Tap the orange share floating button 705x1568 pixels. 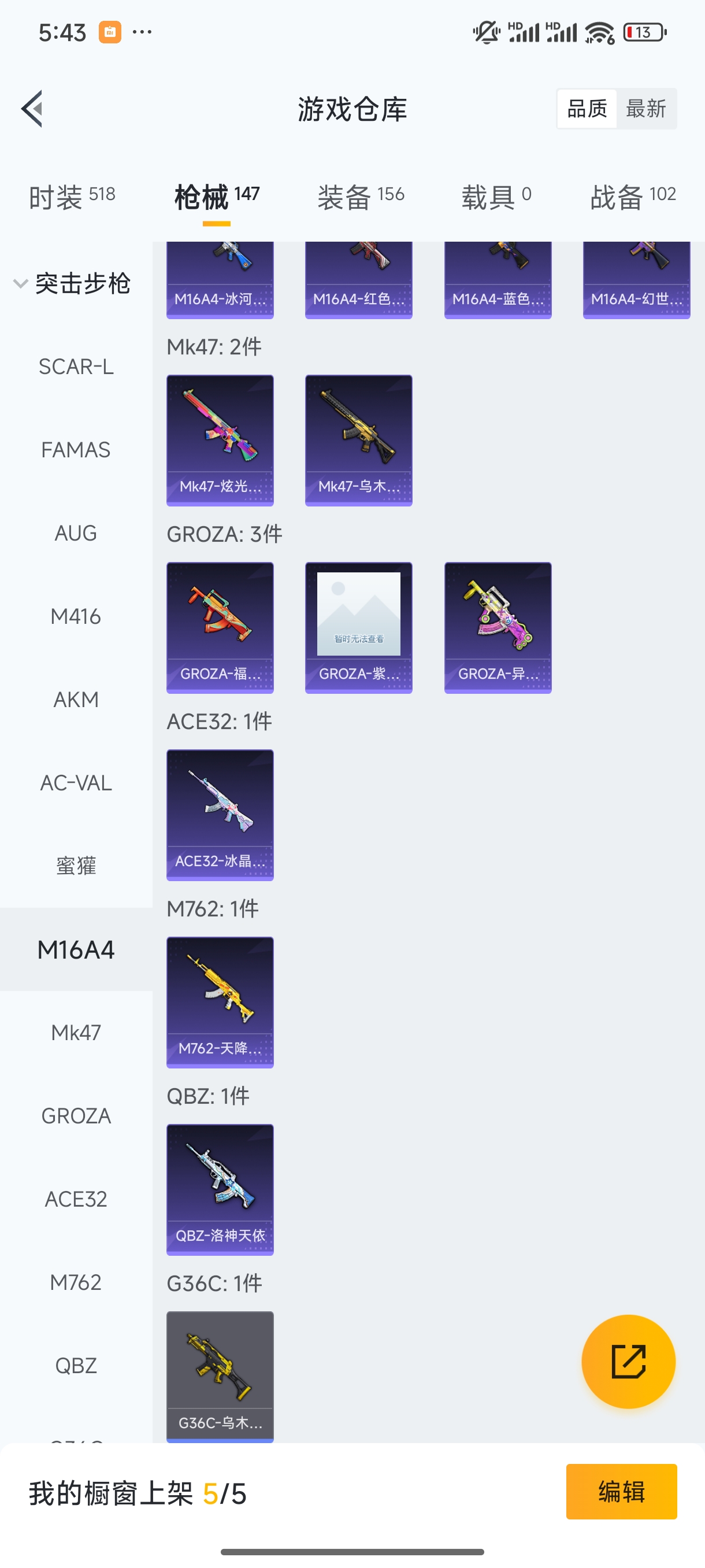[x=628, y=1361]
